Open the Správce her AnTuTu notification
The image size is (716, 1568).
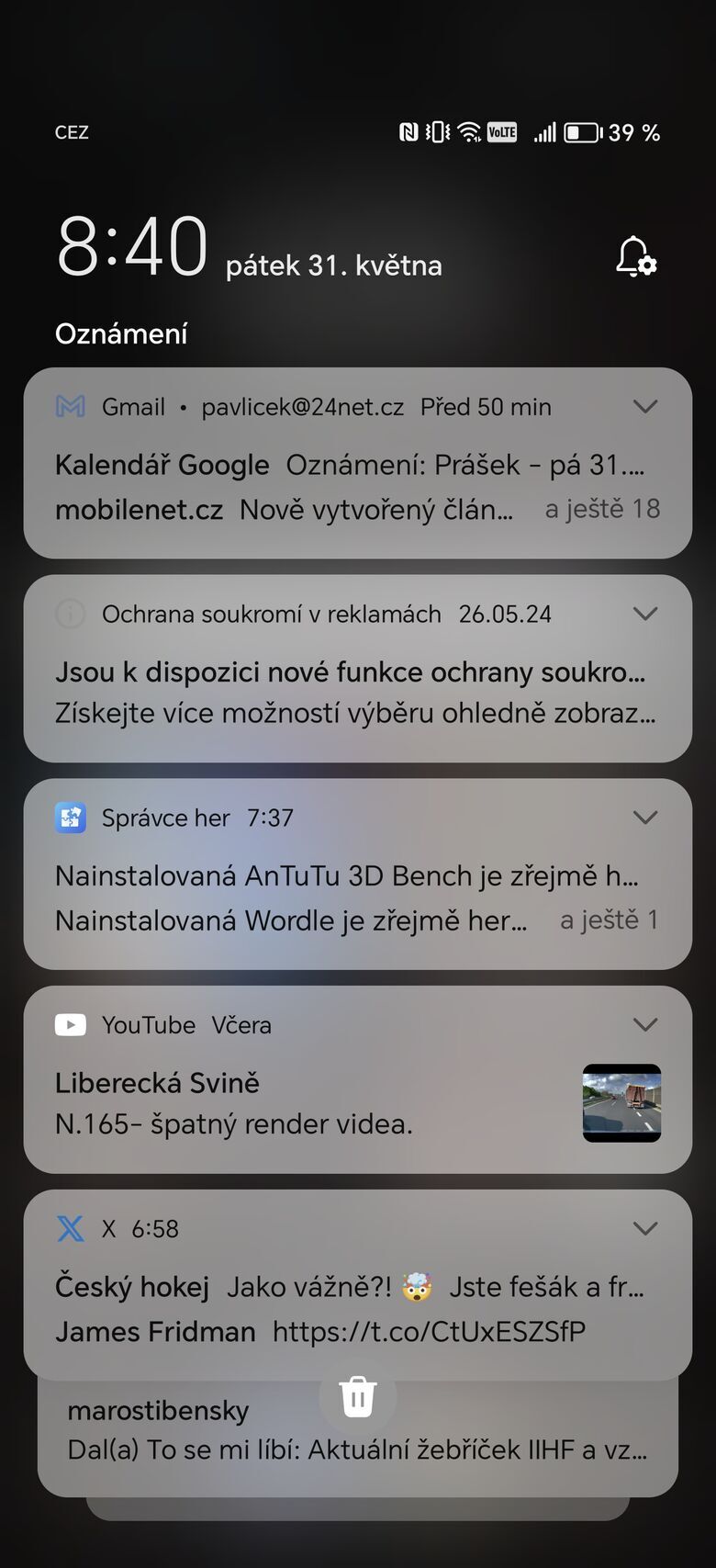[x=347, y=876]
